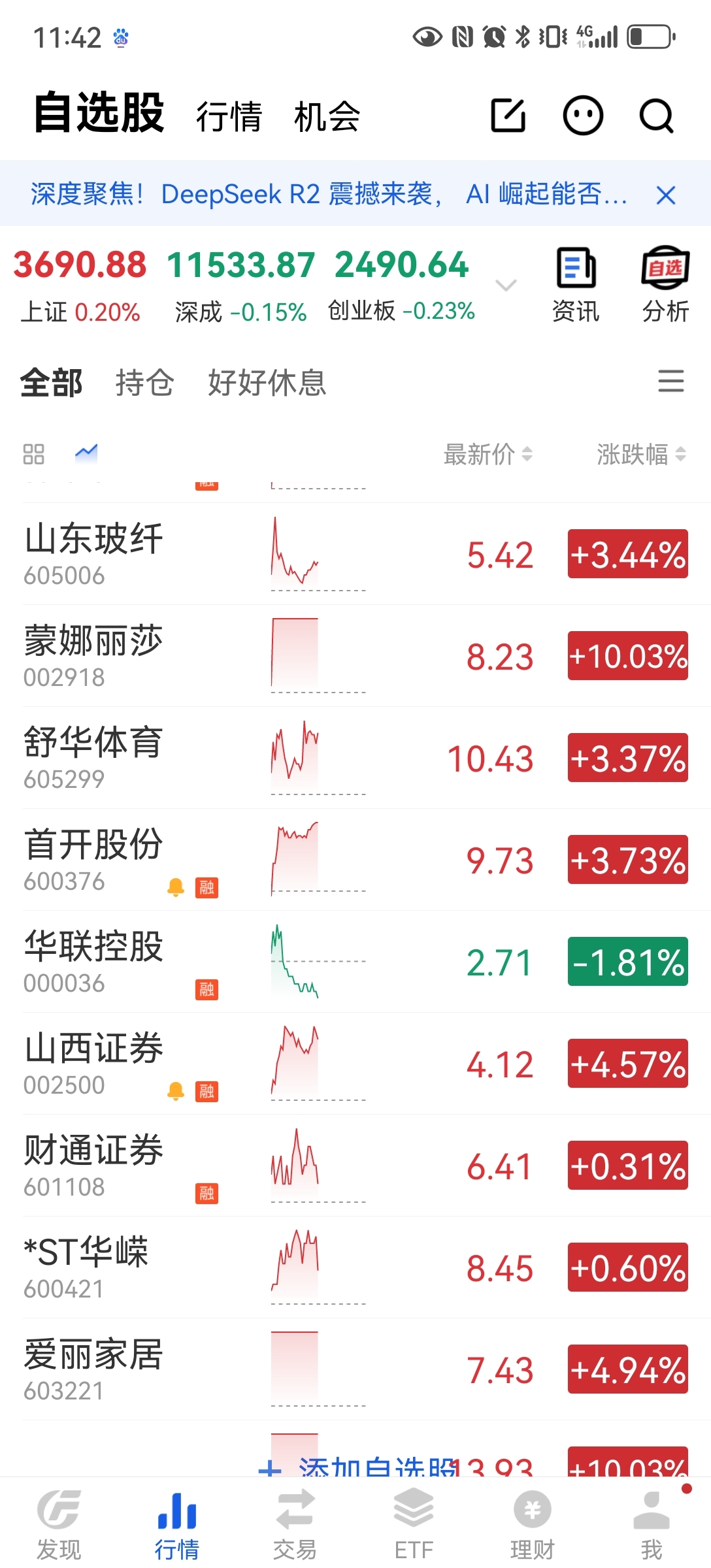Open the group list menu icon
Screen dimensions: 711x1568
pos(670,381)
